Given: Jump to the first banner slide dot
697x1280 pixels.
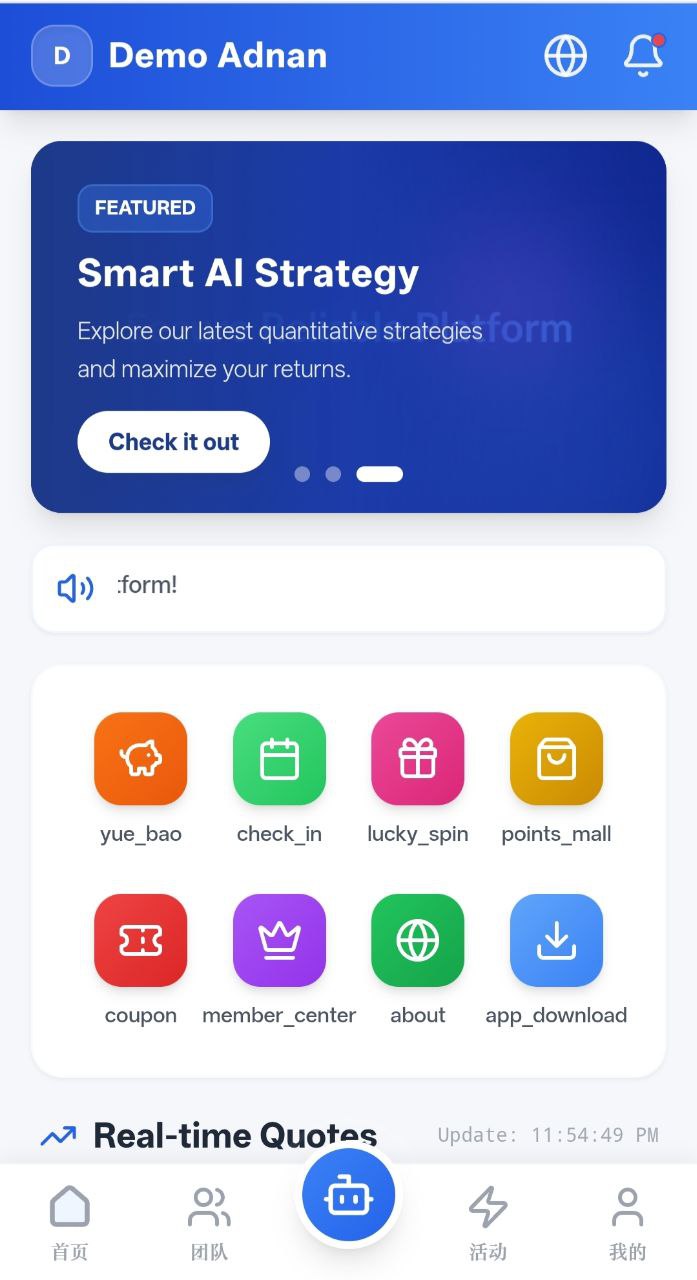Looking at the screenshot, I should 302,474.
